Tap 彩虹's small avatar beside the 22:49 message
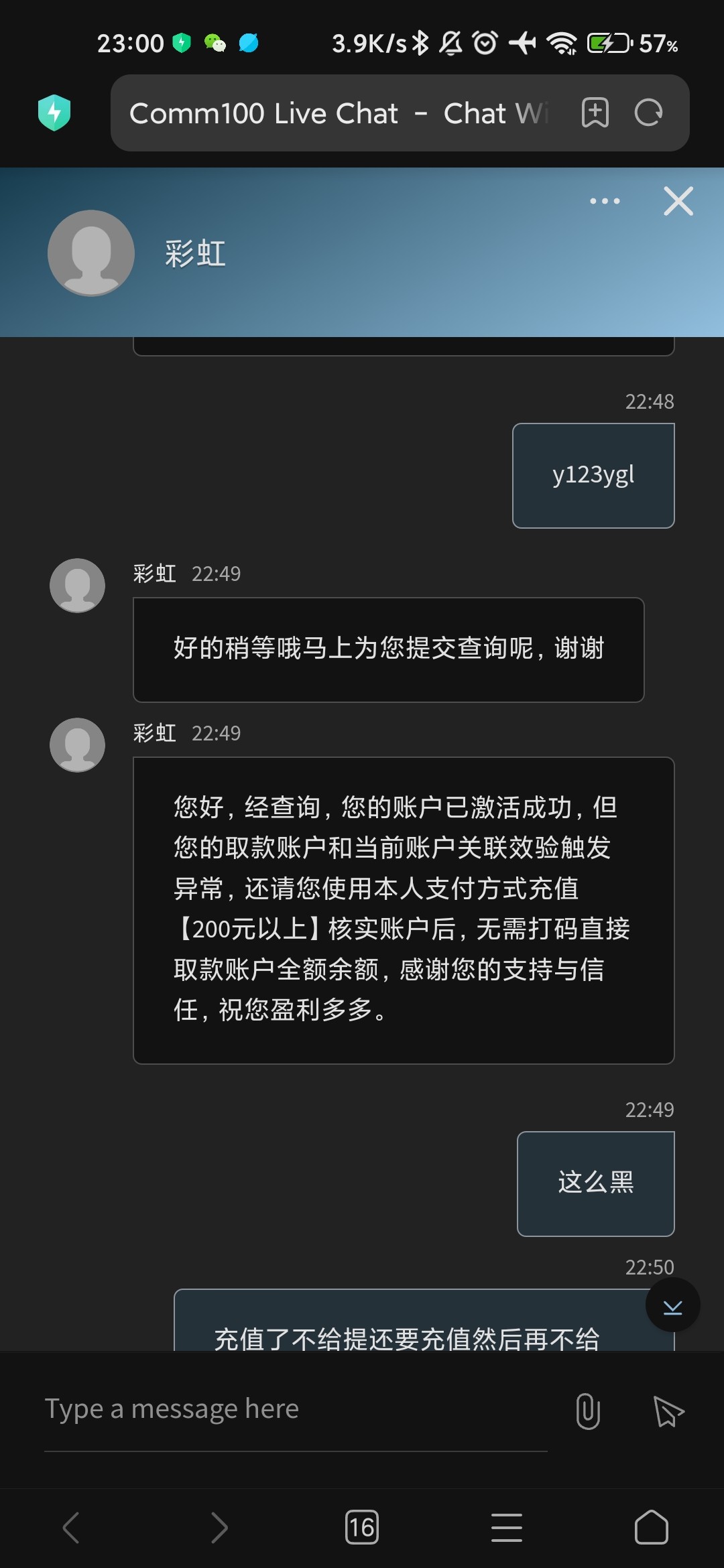The height and width of the screenshot is (1568, 724). 76,745
